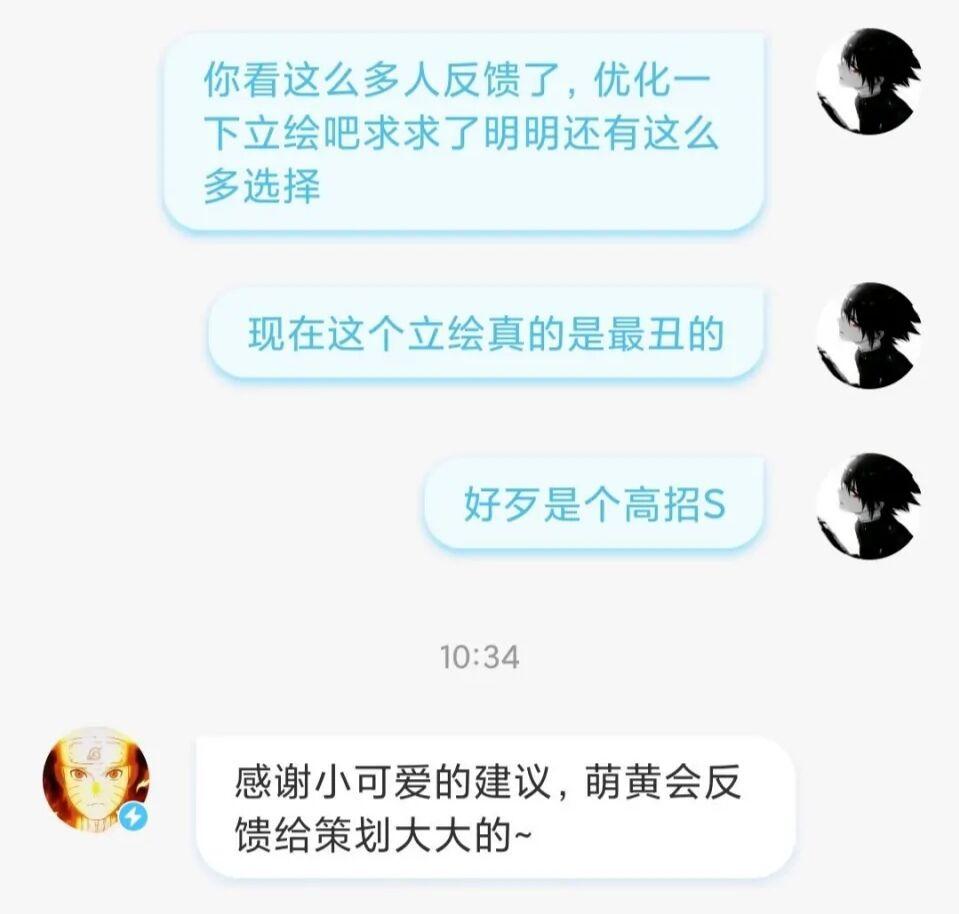Open the avatar of the customer service agent 萌黄
Viewport: 959px width, 914px height.
pyautogui.click(x=95, y=780)
